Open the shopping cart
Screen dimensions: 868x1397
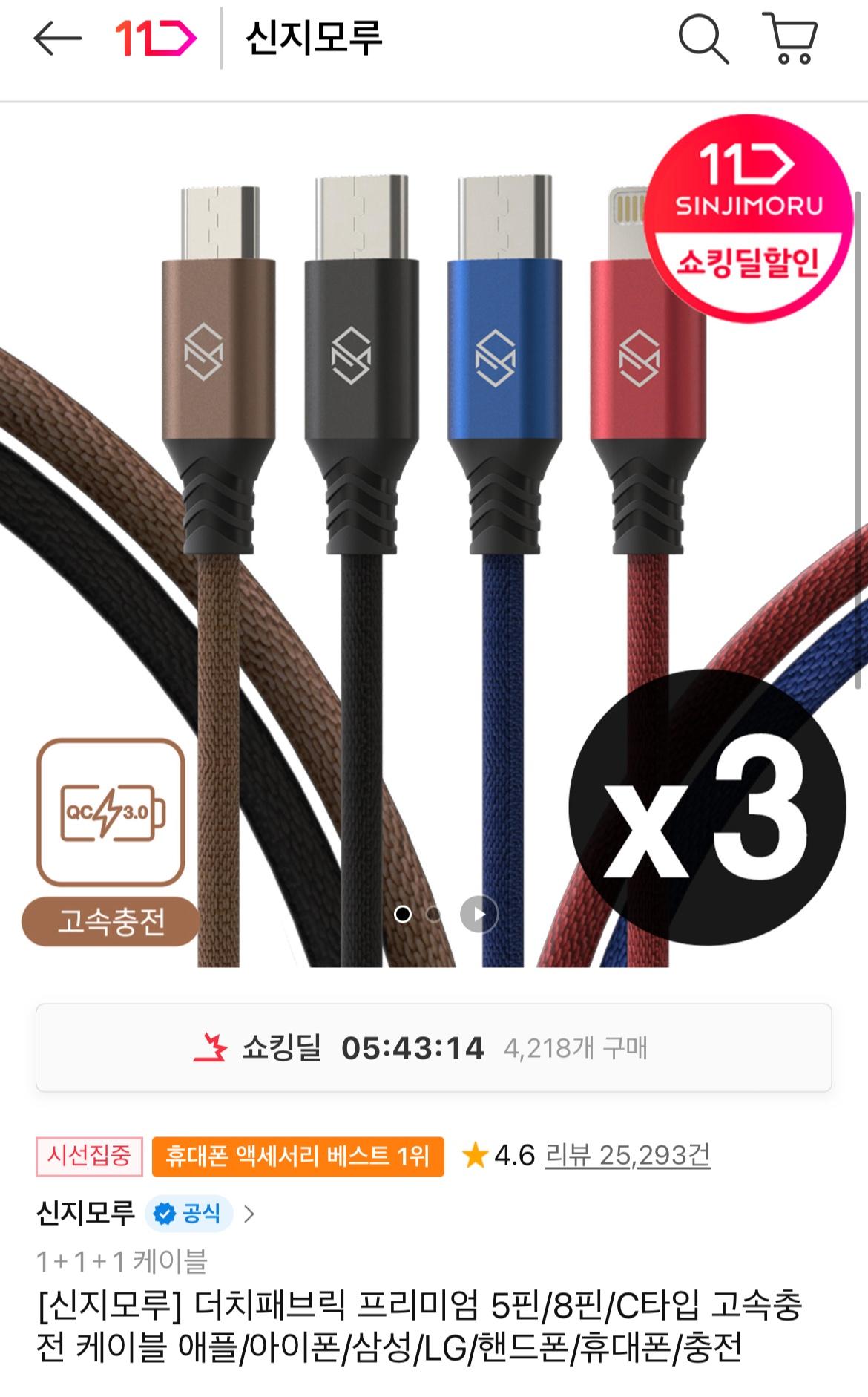click(x=791, y=39)
